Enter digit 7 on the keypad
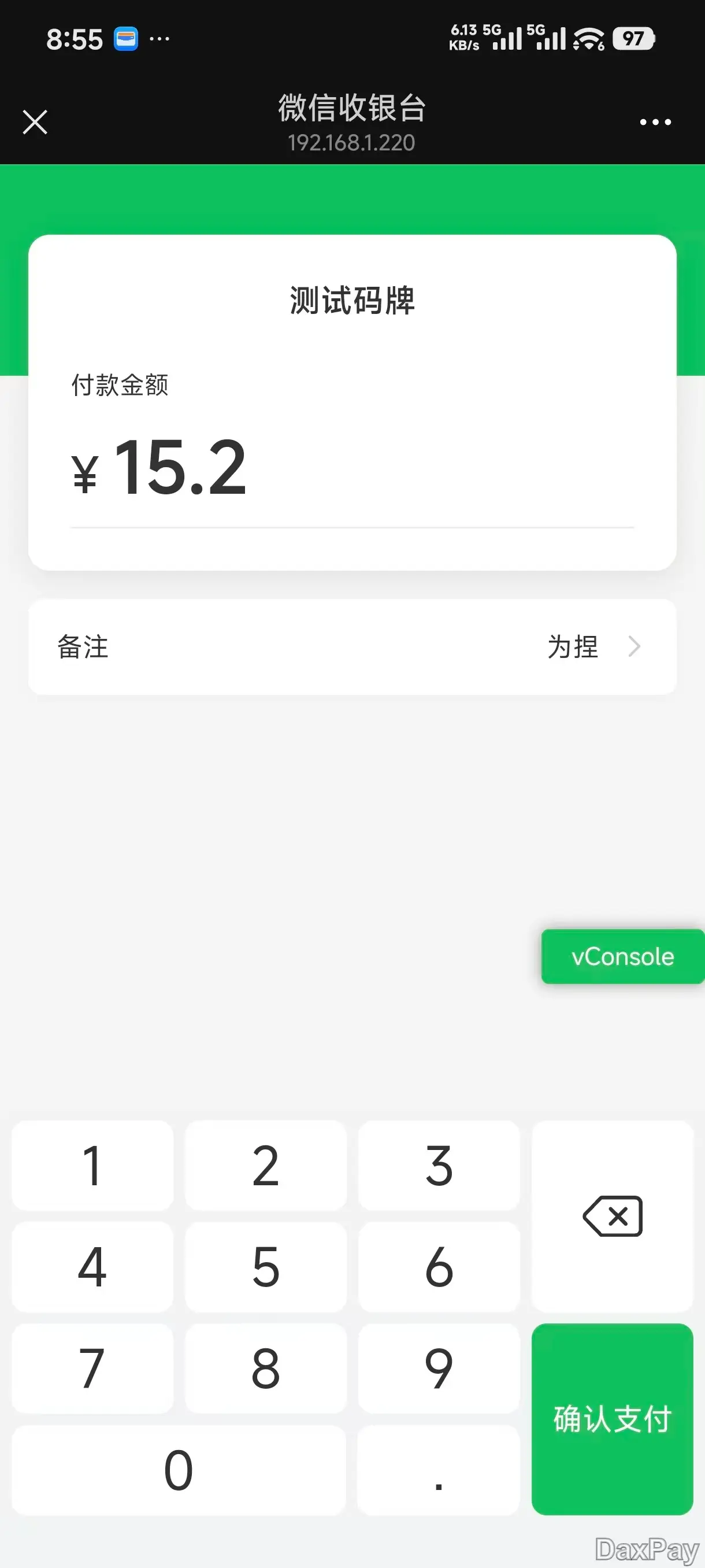Viewport: 705px width, 1568px height. coord(92,1369)
